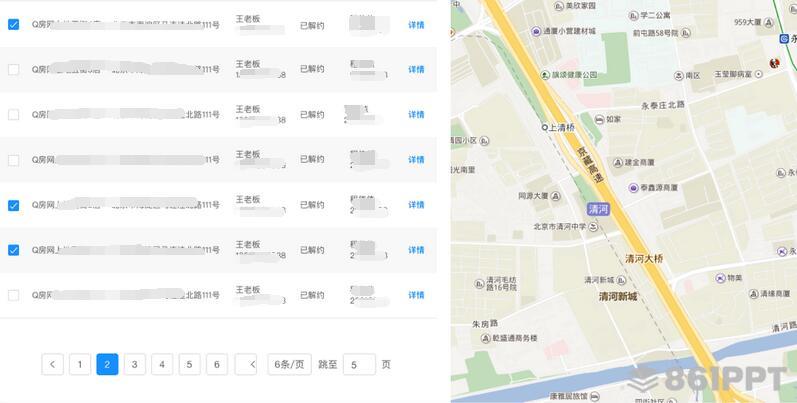The height and width of the screenshot is (403, 797).
Task: Go to the previous page of results
Action: (53, 365)
